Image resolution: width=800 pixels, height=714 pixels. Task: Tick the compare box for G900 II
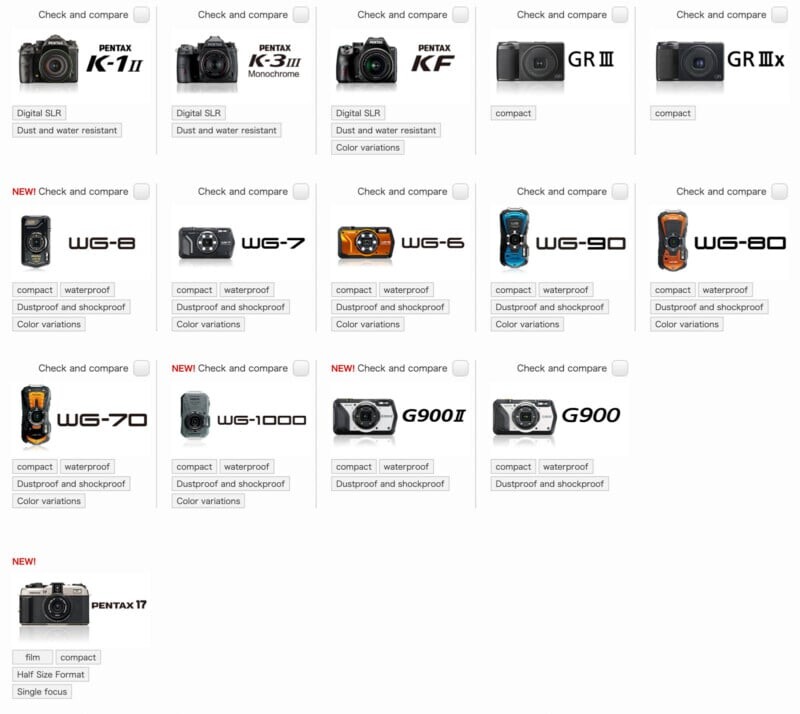pos(460,369)
